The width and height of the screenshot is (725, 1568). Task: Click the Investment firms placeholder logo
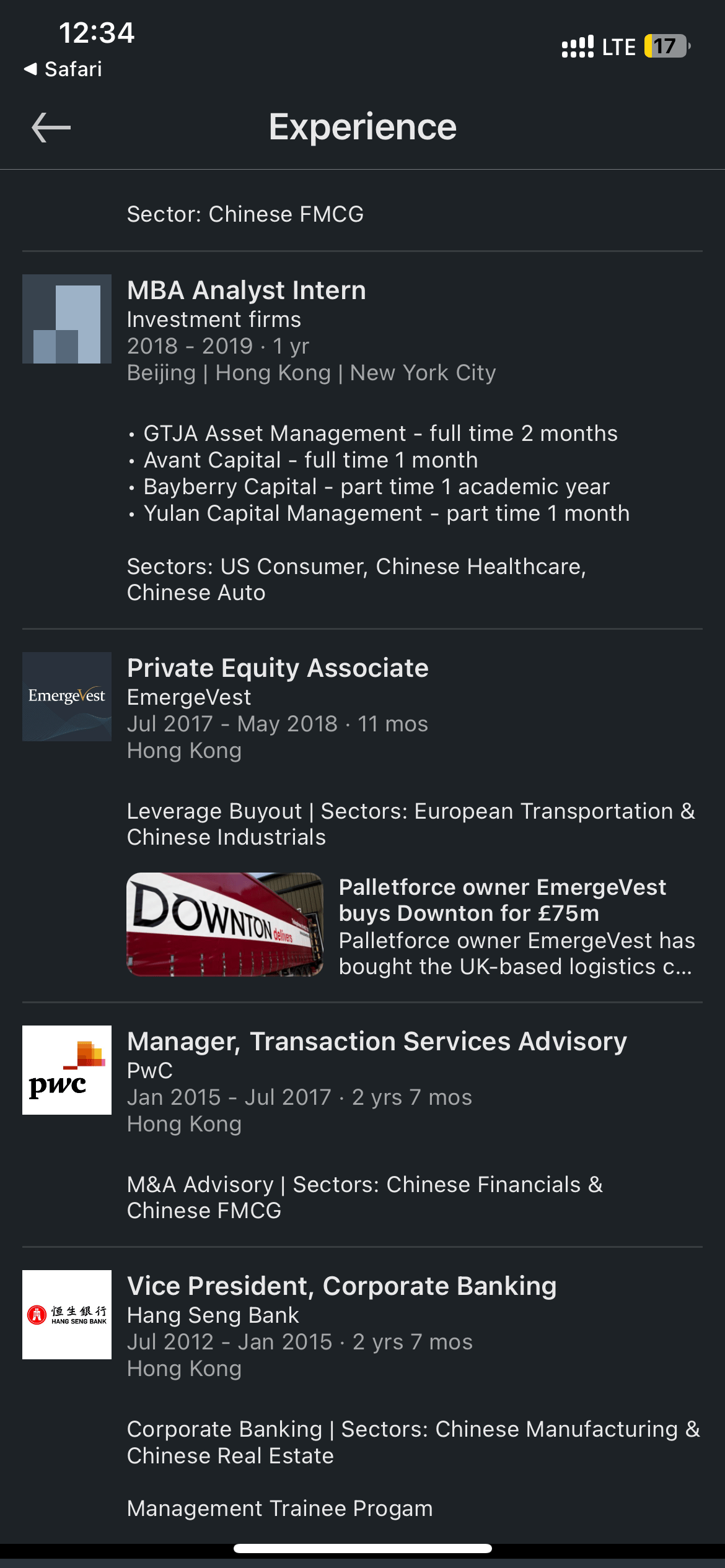click(x=66, y=318)
